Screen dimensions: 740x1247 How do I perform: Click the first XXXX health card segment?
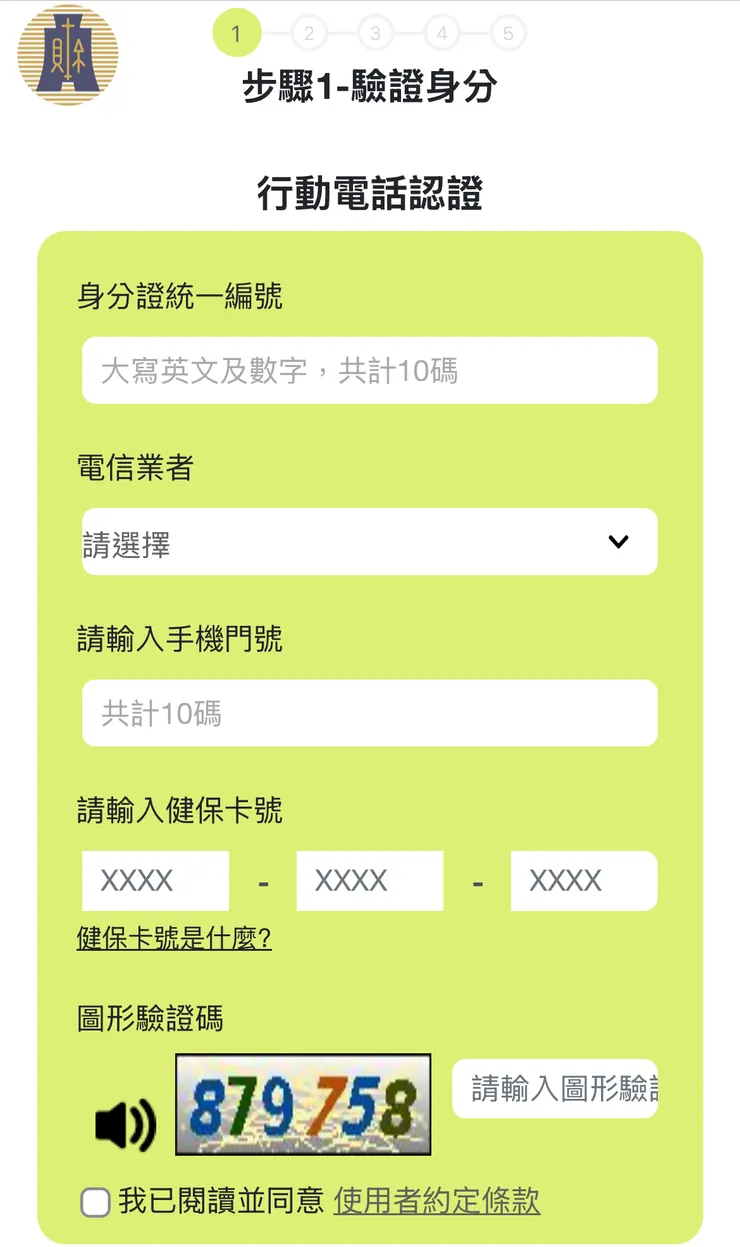tap(155, 881)
